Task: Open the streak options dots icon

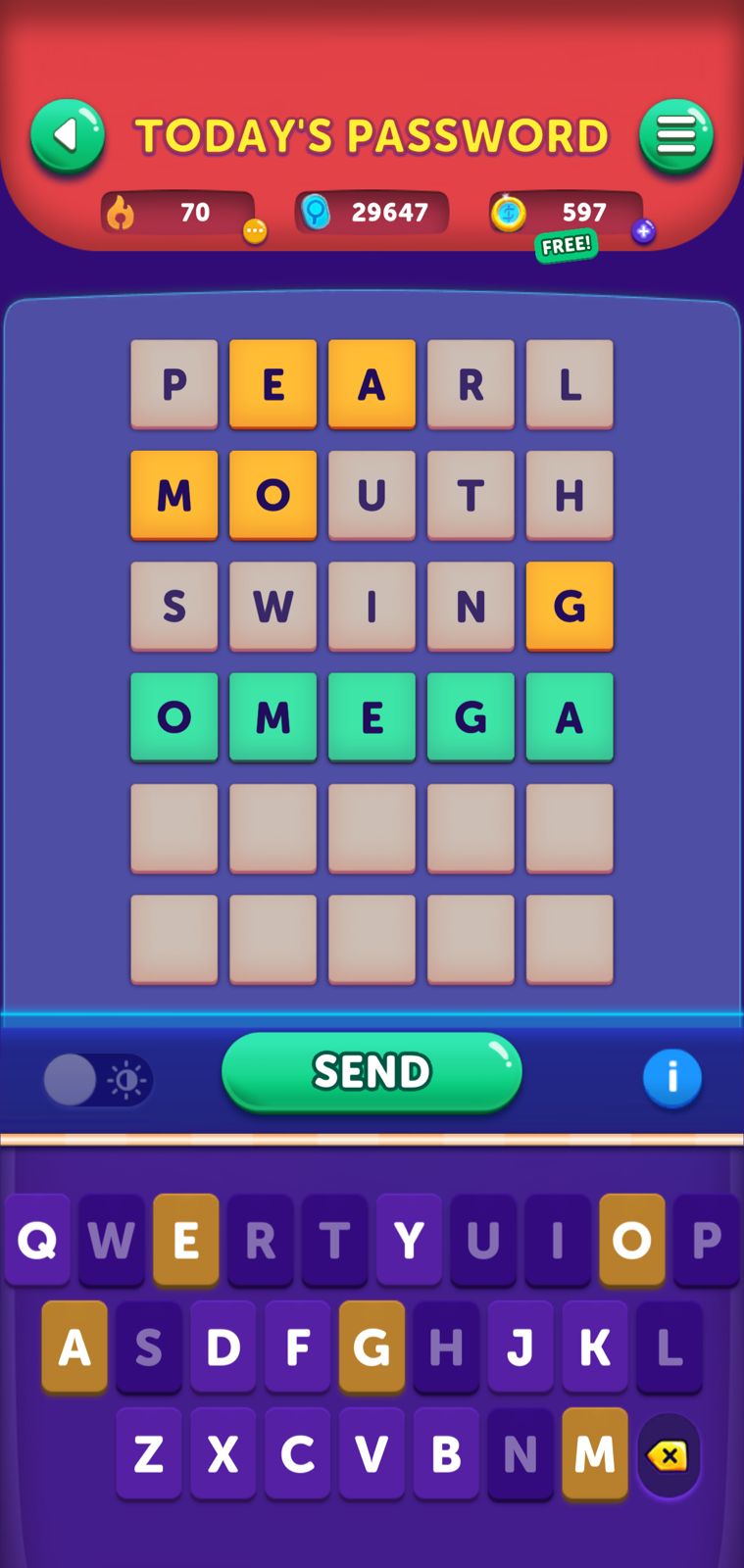Action: (255, 231)
